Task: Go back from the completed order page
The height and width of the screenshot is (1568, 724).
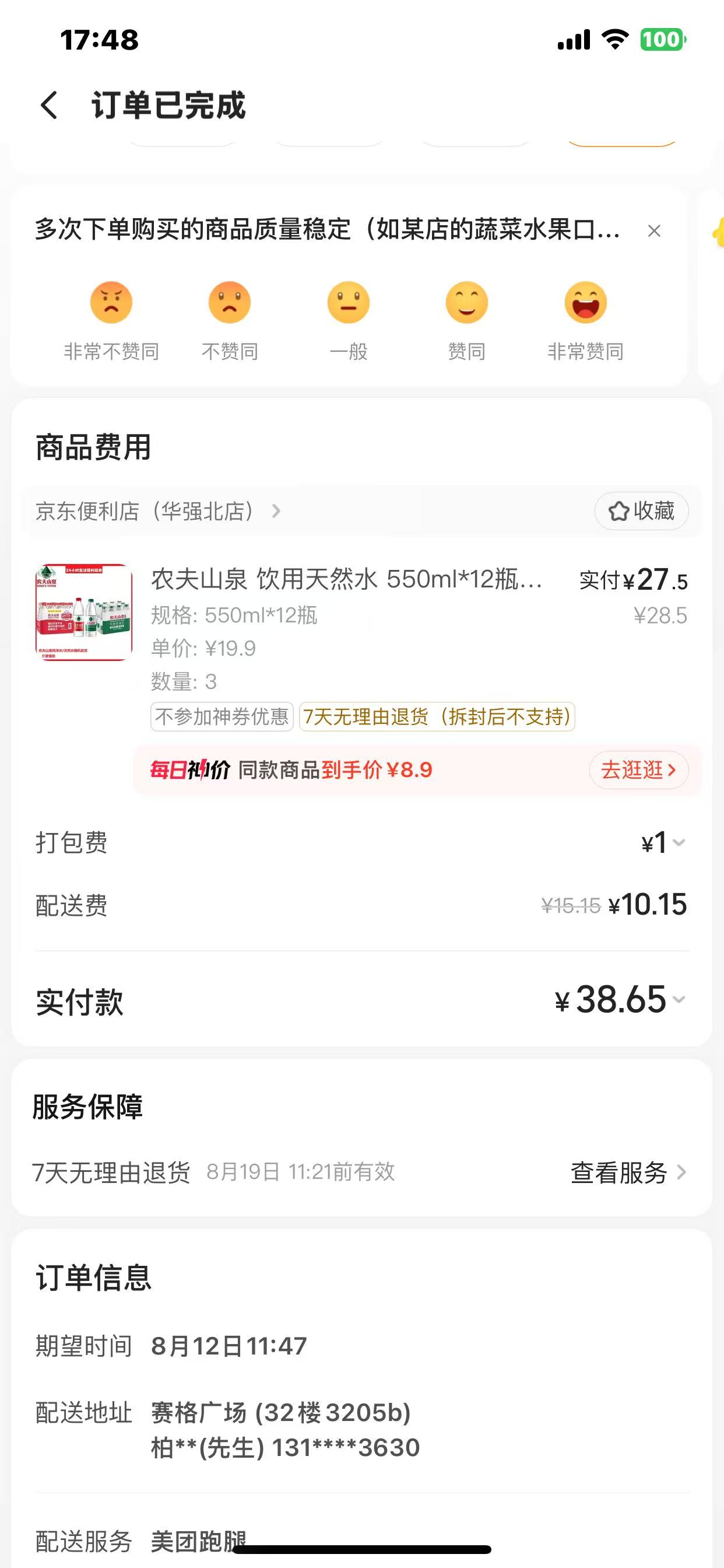Action: (50, 104)
